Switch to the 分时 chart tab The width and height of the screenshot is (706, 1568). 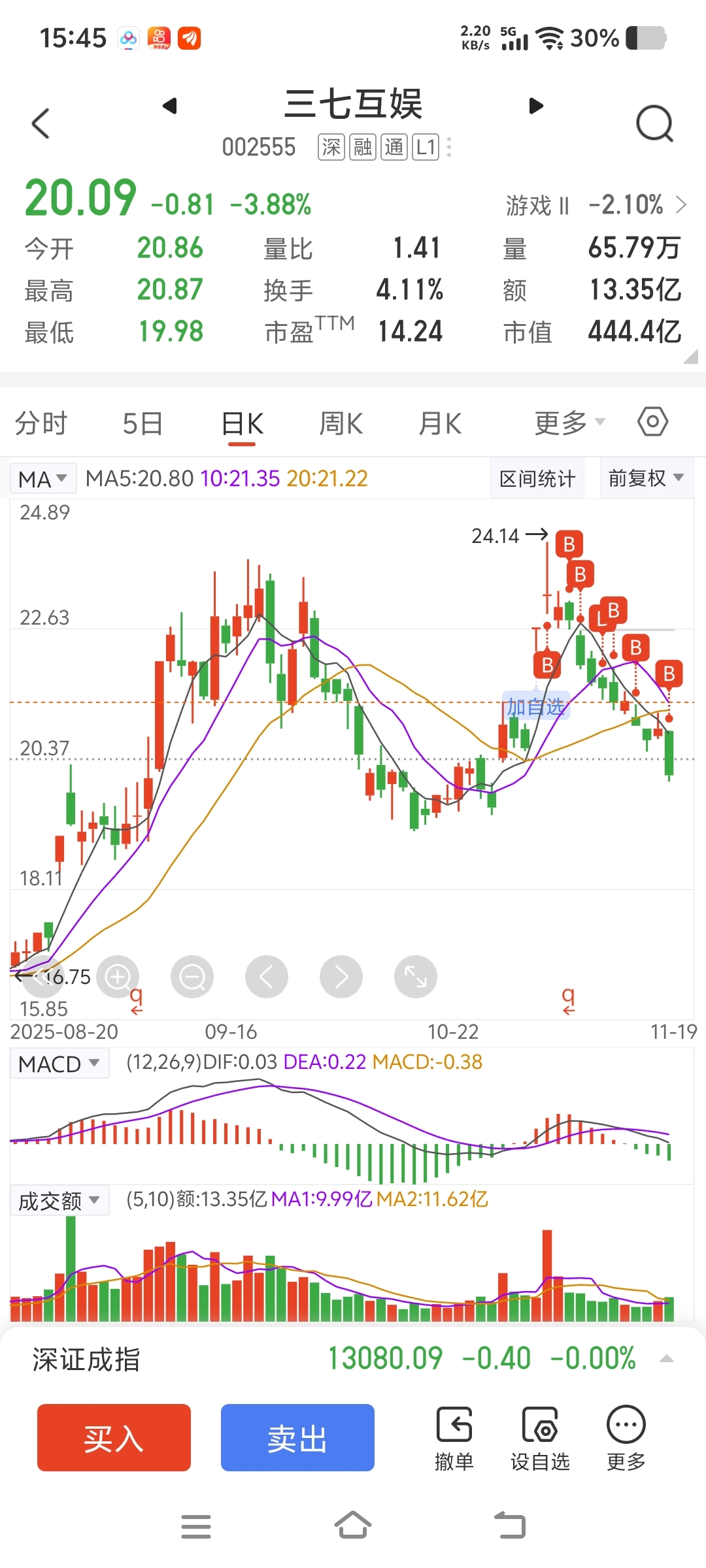(x=41, y=423)
